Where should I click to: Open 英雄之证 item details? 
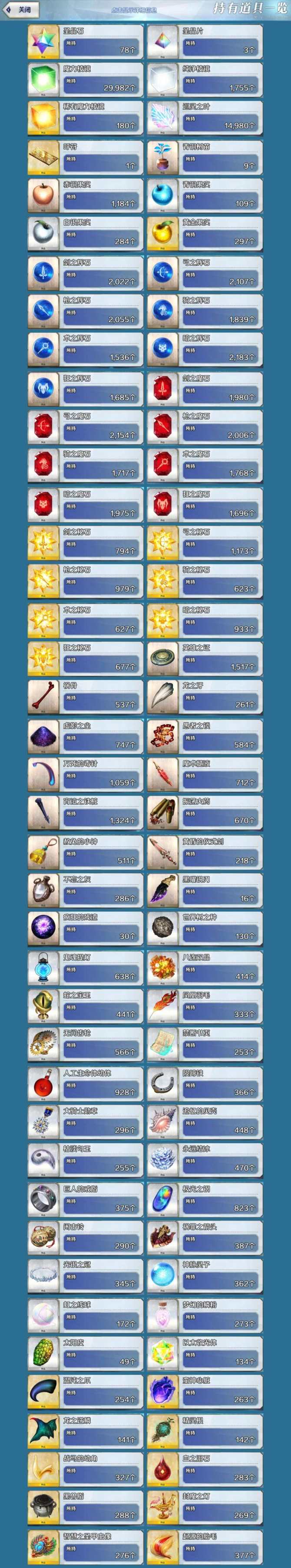click(205, 659)
